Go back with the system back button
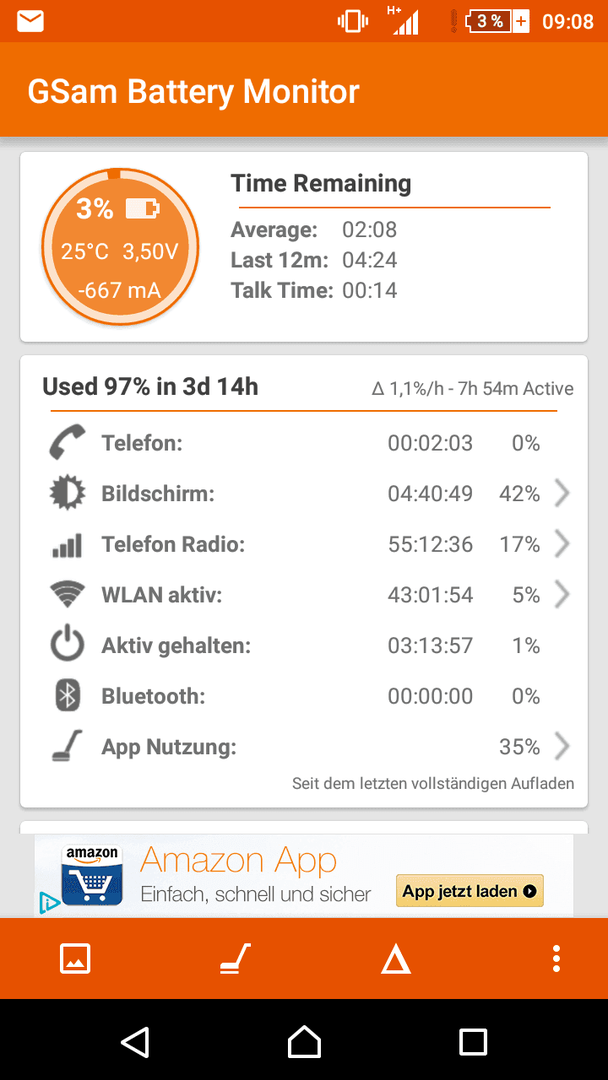The width and height of the screenshot is (608, 1080). pos(135,1041)
